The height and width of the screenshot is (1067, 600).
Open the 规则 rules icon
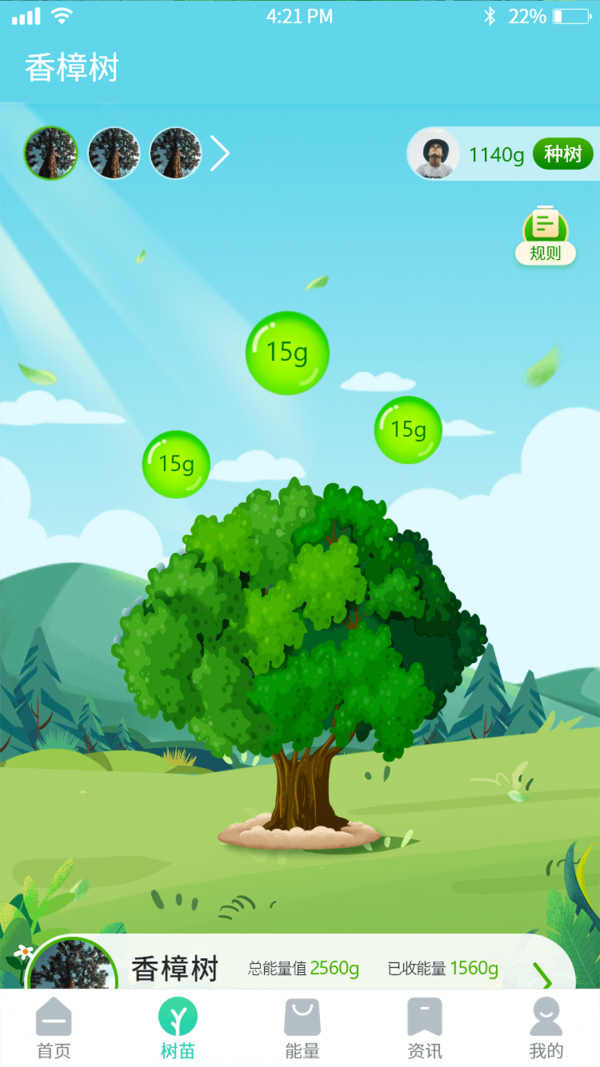[x=545, y=236]
